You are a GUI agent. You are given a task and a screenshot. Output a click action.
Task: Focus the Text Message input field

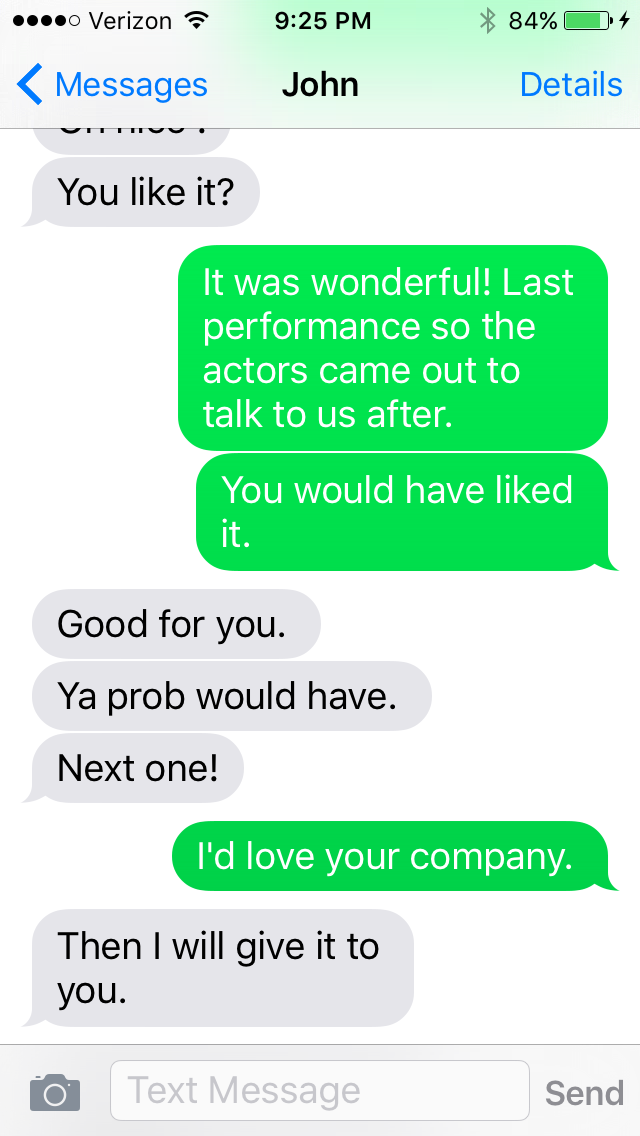(319, 1090)
